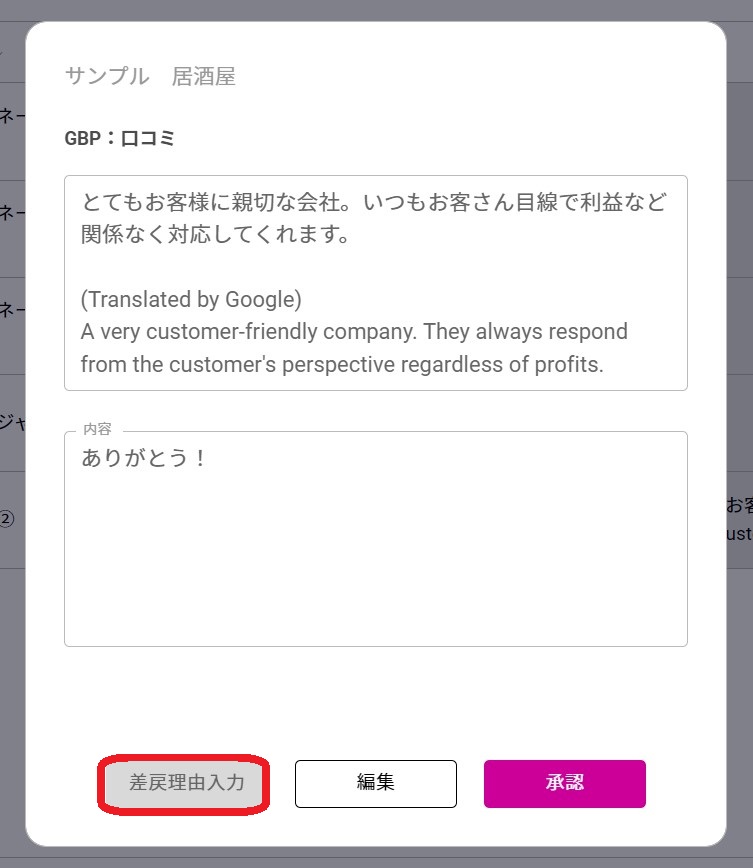Viewport: 753px width, 868px height.
Task: Open the 編集 edit button
Action: [375, 783]
